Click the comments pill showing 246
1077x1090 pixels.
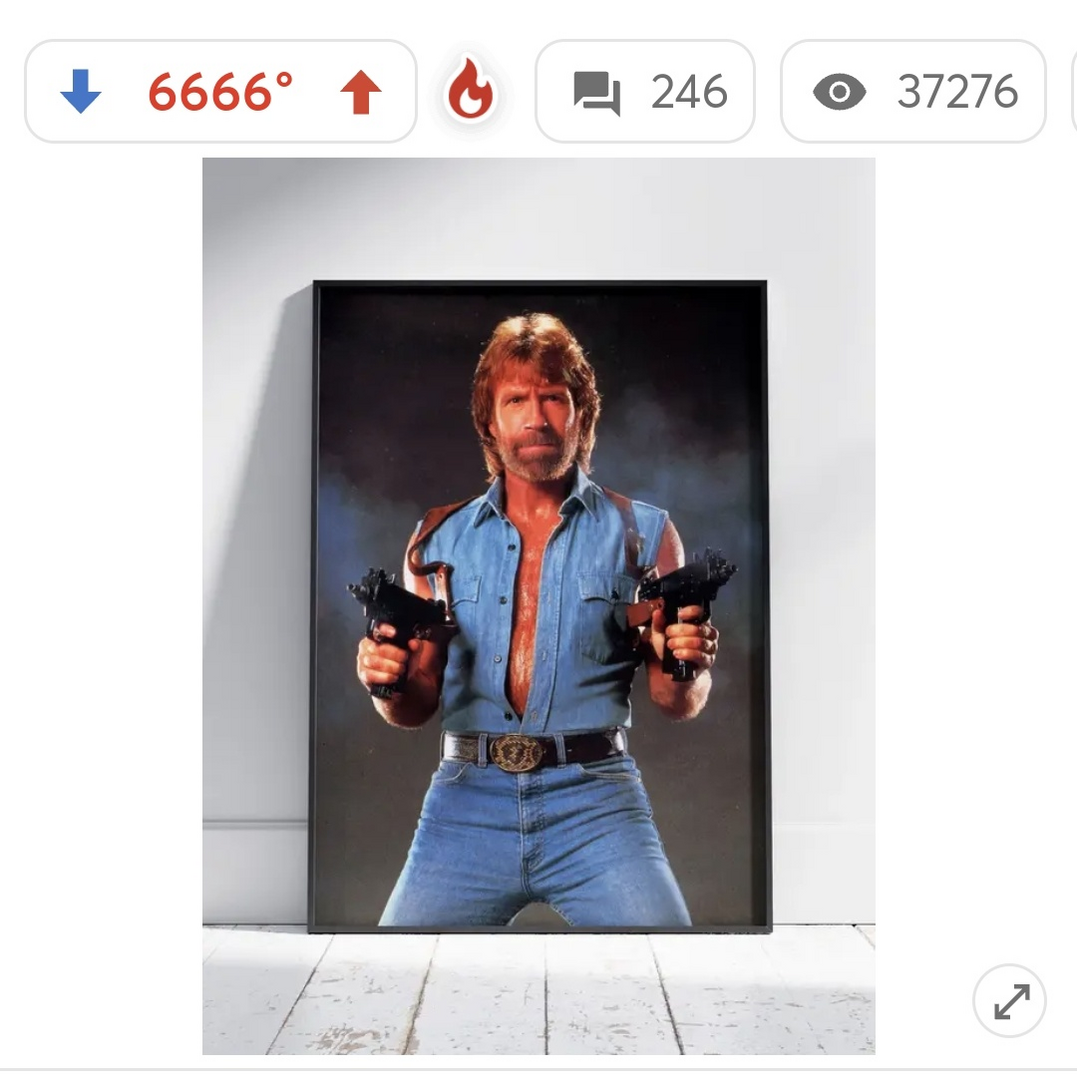pos(644,91)
